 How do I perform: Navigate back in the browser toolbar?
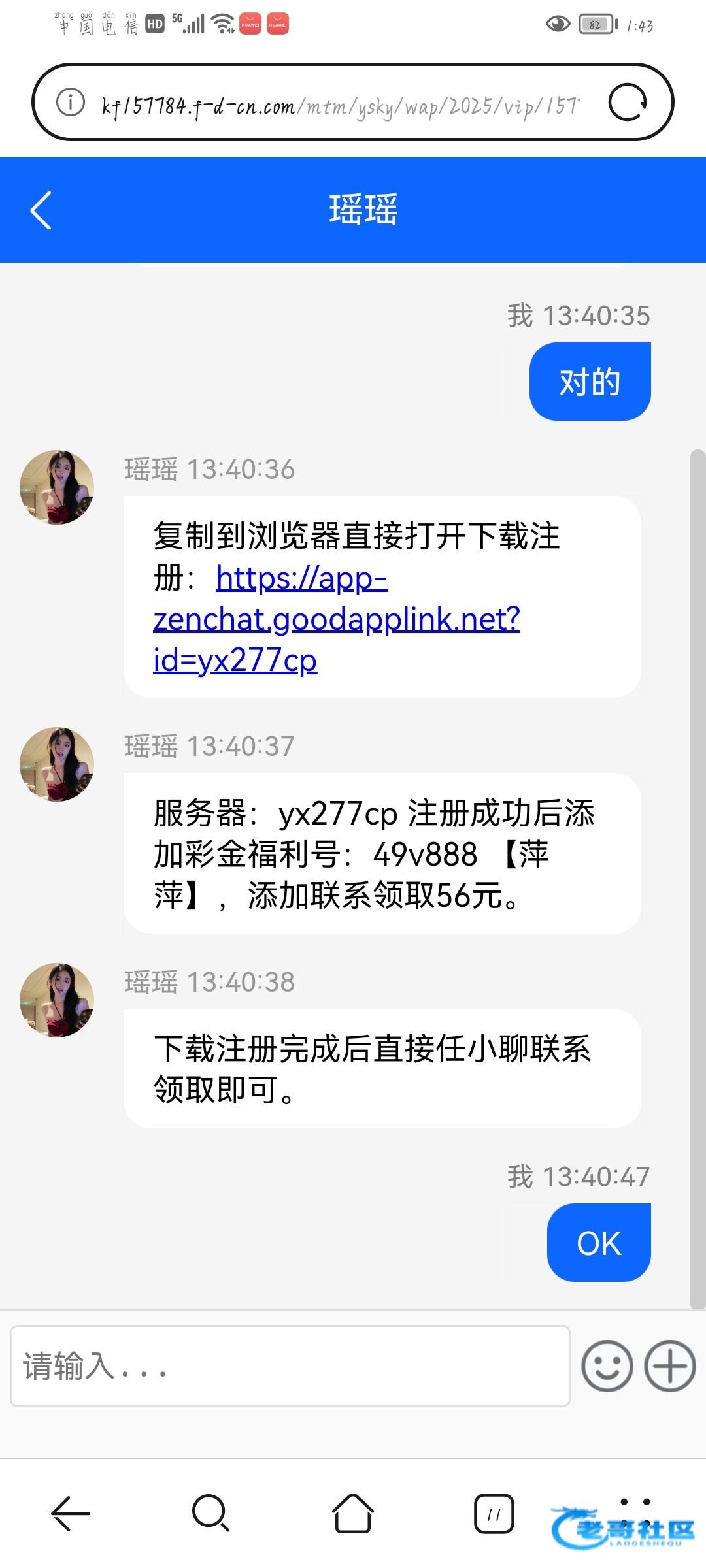(71, 1513)
